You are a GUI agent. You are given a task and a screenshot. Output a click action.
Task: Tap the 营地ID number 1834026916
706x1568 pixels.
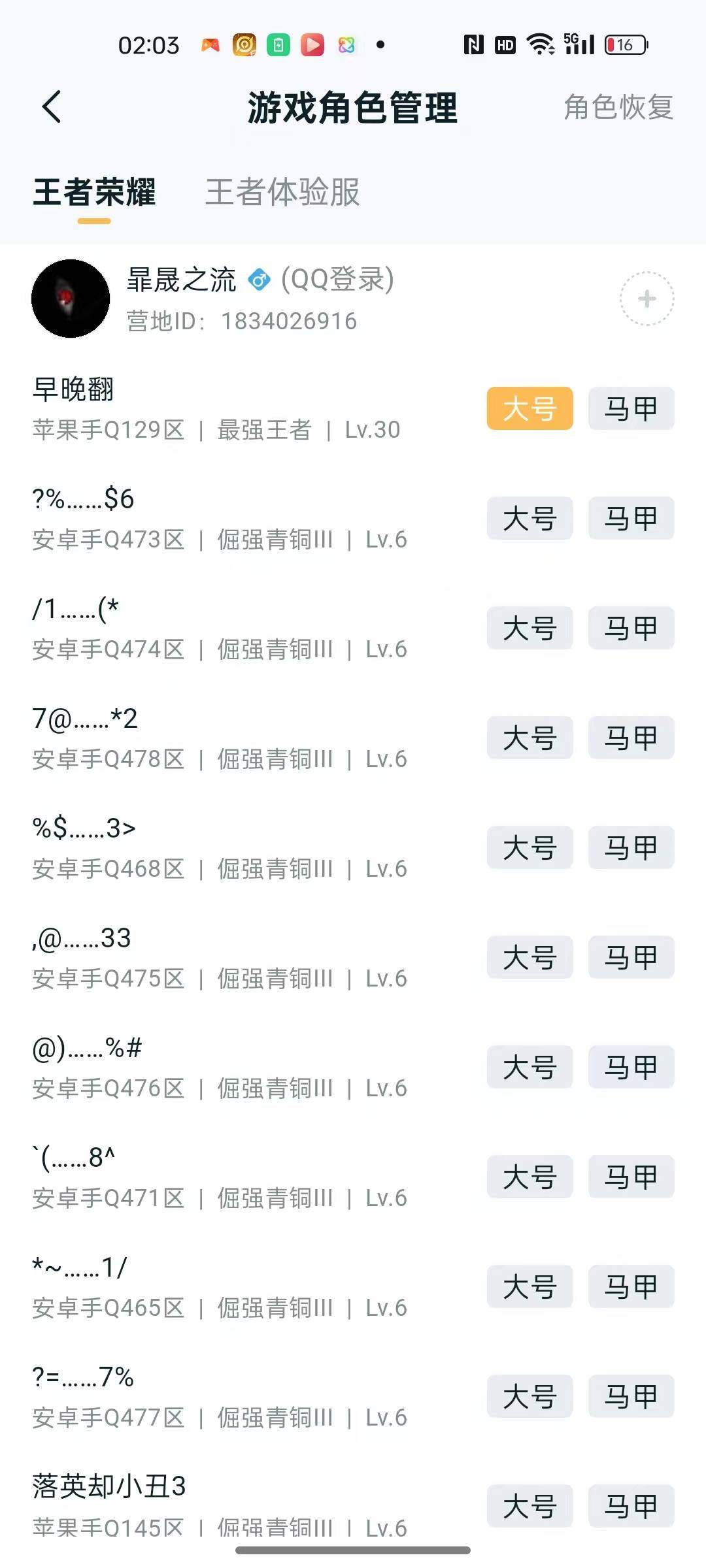pyautogui.click(x=288, y=320)
